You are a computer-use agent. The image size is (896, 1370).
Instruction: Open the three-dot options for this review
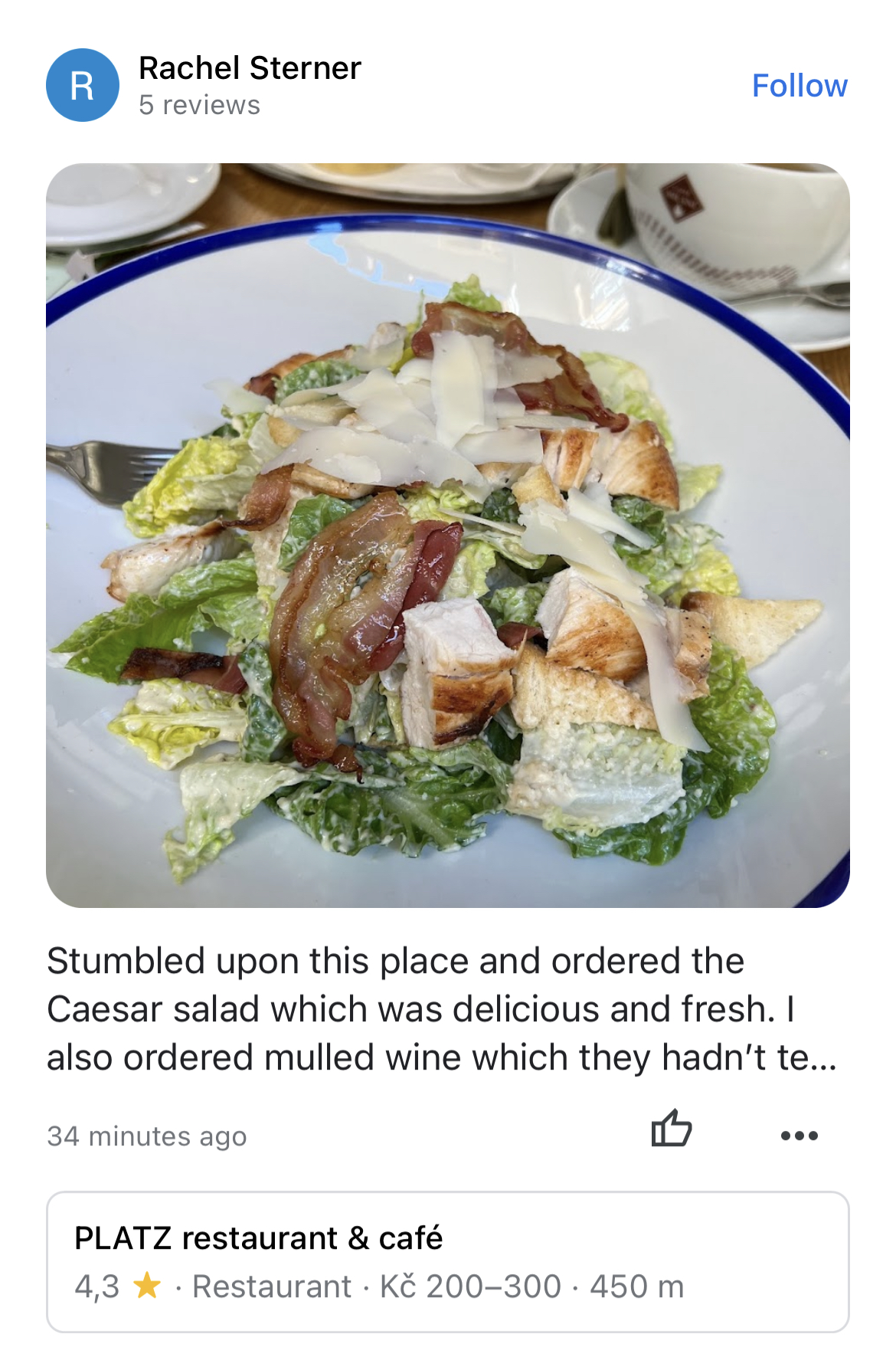pos(799,1136)
